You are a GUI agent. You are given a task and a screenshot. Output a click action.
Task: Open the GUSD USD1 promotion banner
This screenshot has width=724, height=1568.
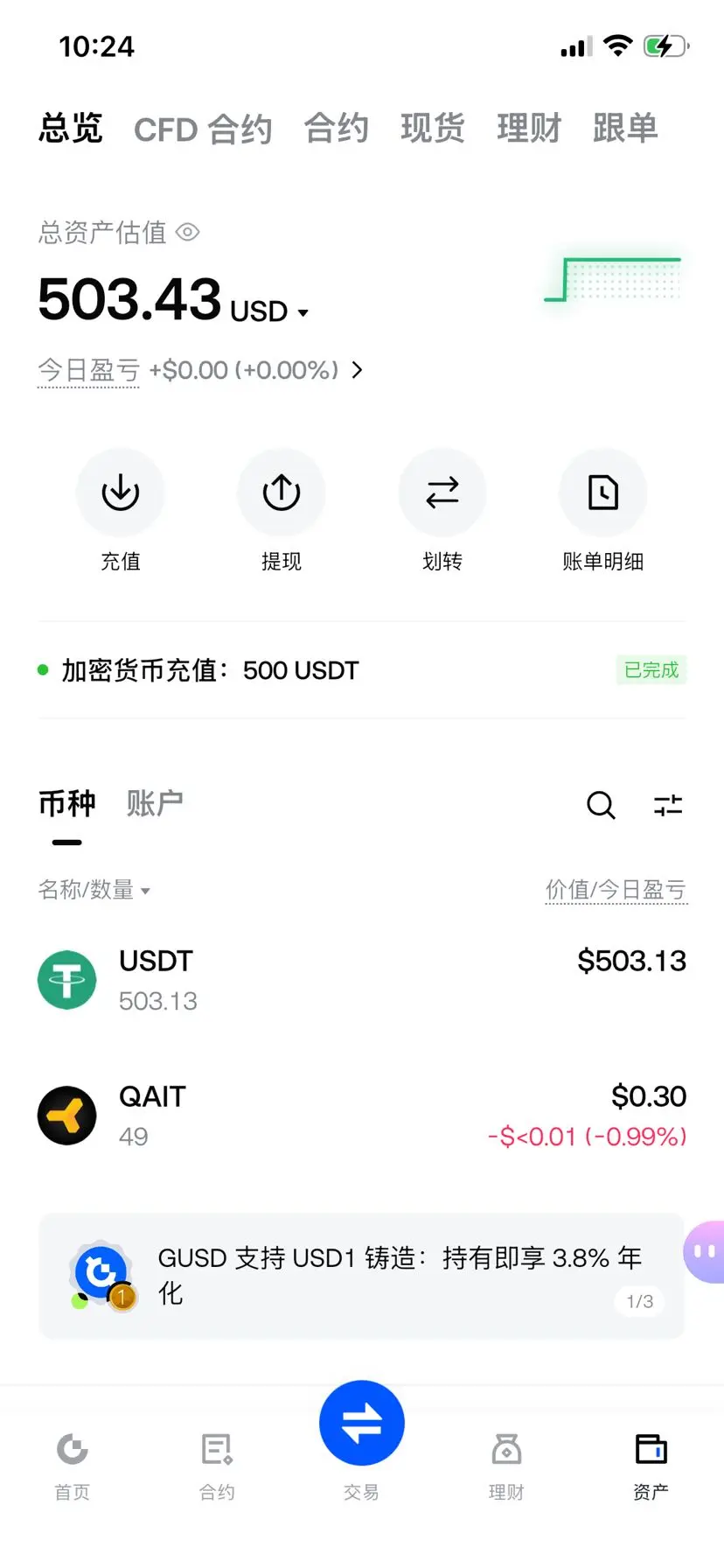361,1276
